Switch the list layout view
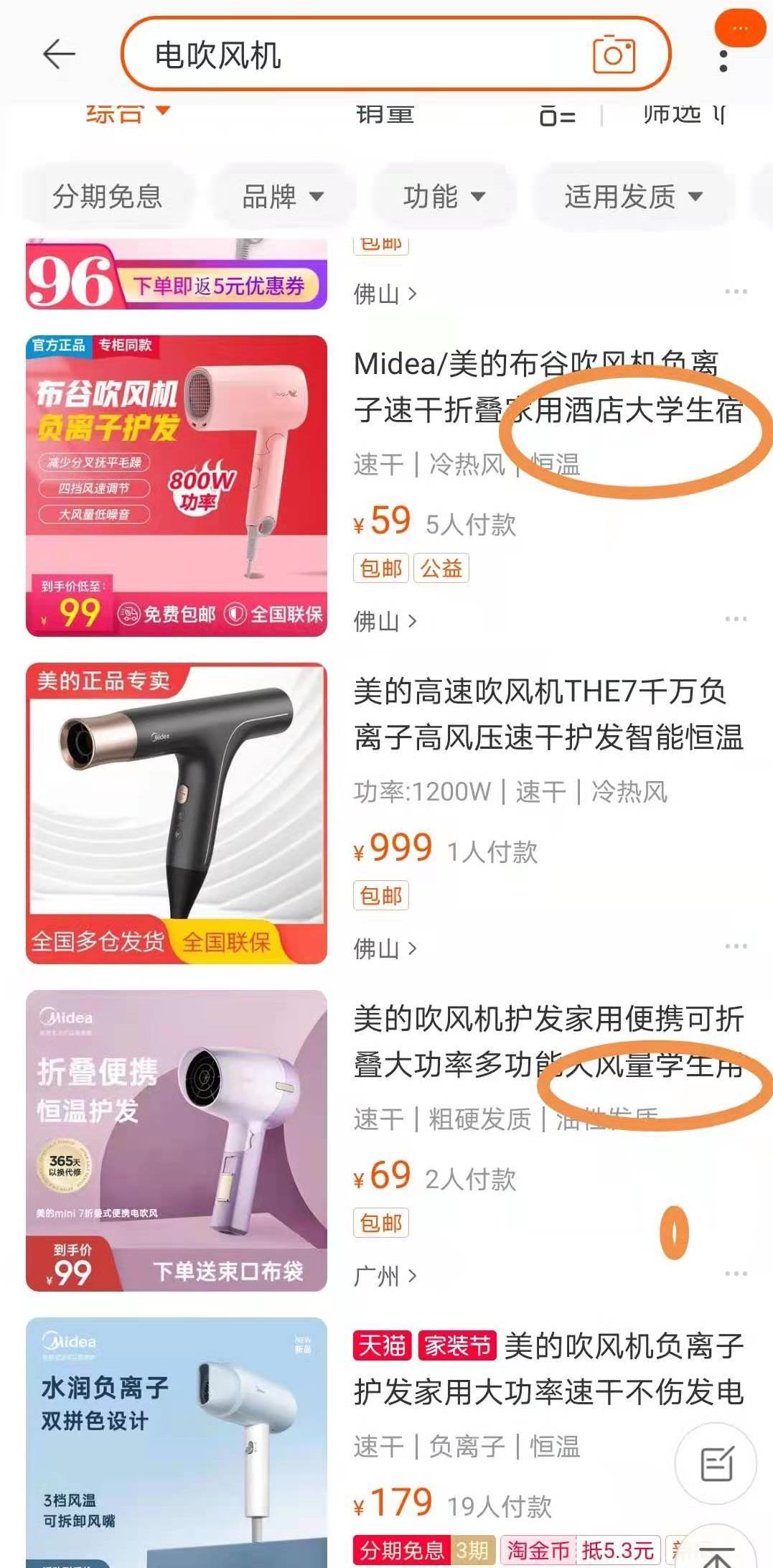Image resolution: width=773 pixels, height=1568 pixels. click(557, 115)
